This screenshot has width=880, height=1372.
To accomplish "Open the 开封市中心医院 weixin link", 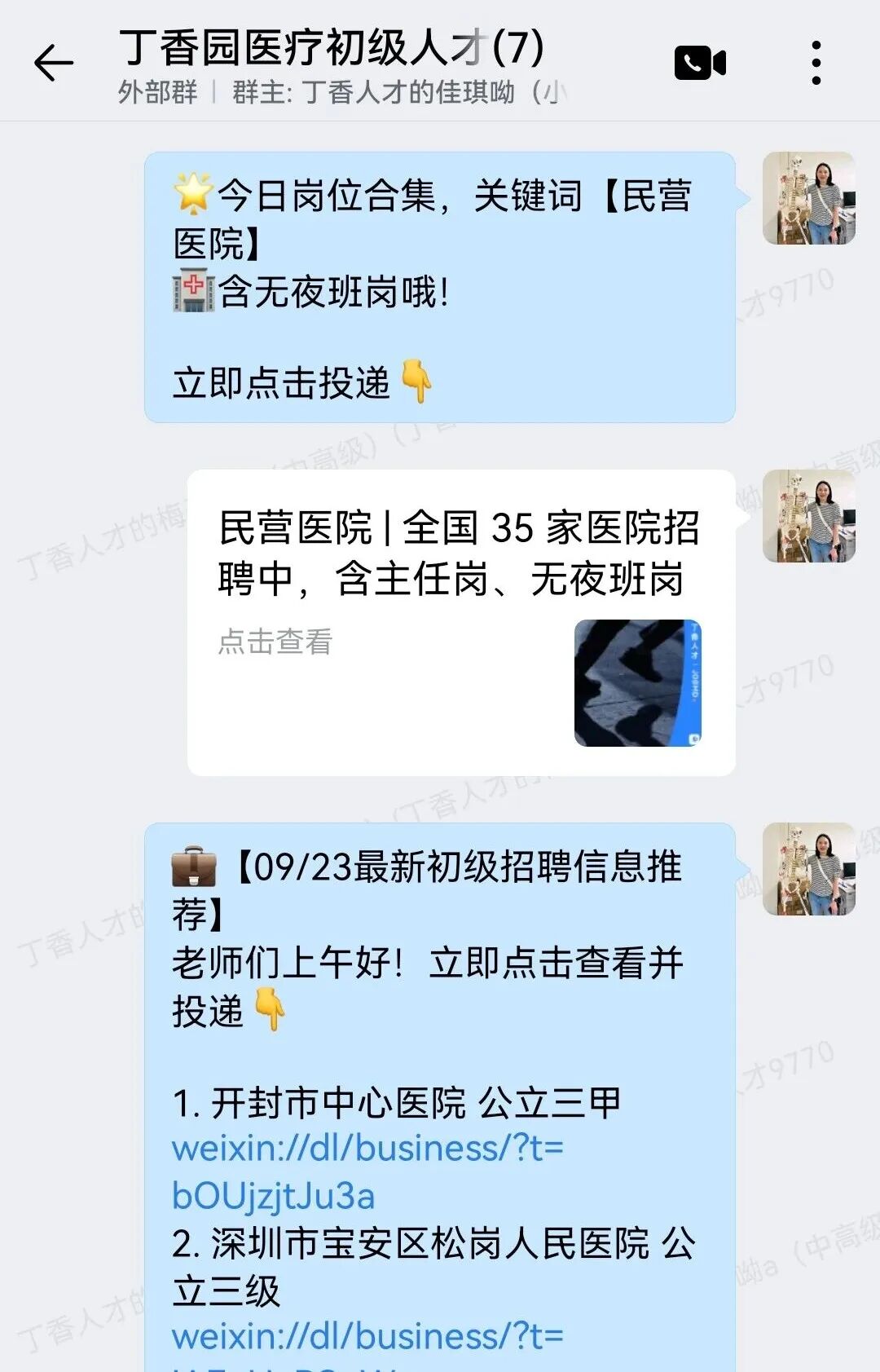I will [367, 1171].
